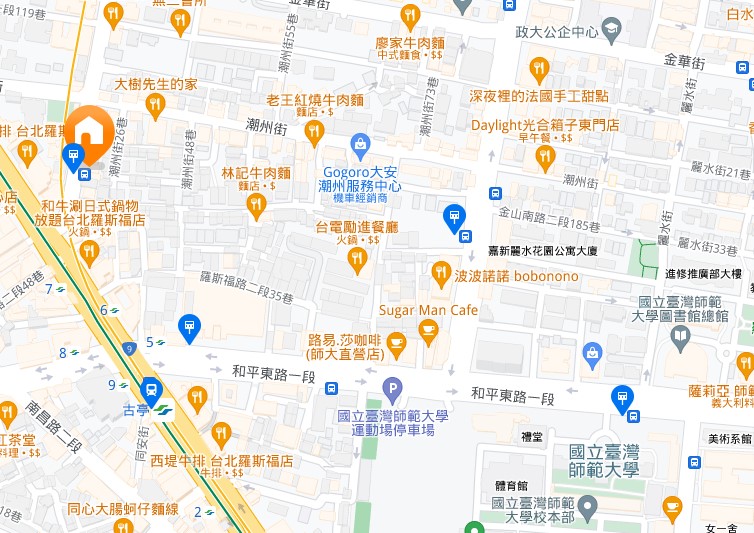The height and width of the screenshot is (533, 754).
Task: Open 運動場停車場 parking marker
Action: pos(393,388)
